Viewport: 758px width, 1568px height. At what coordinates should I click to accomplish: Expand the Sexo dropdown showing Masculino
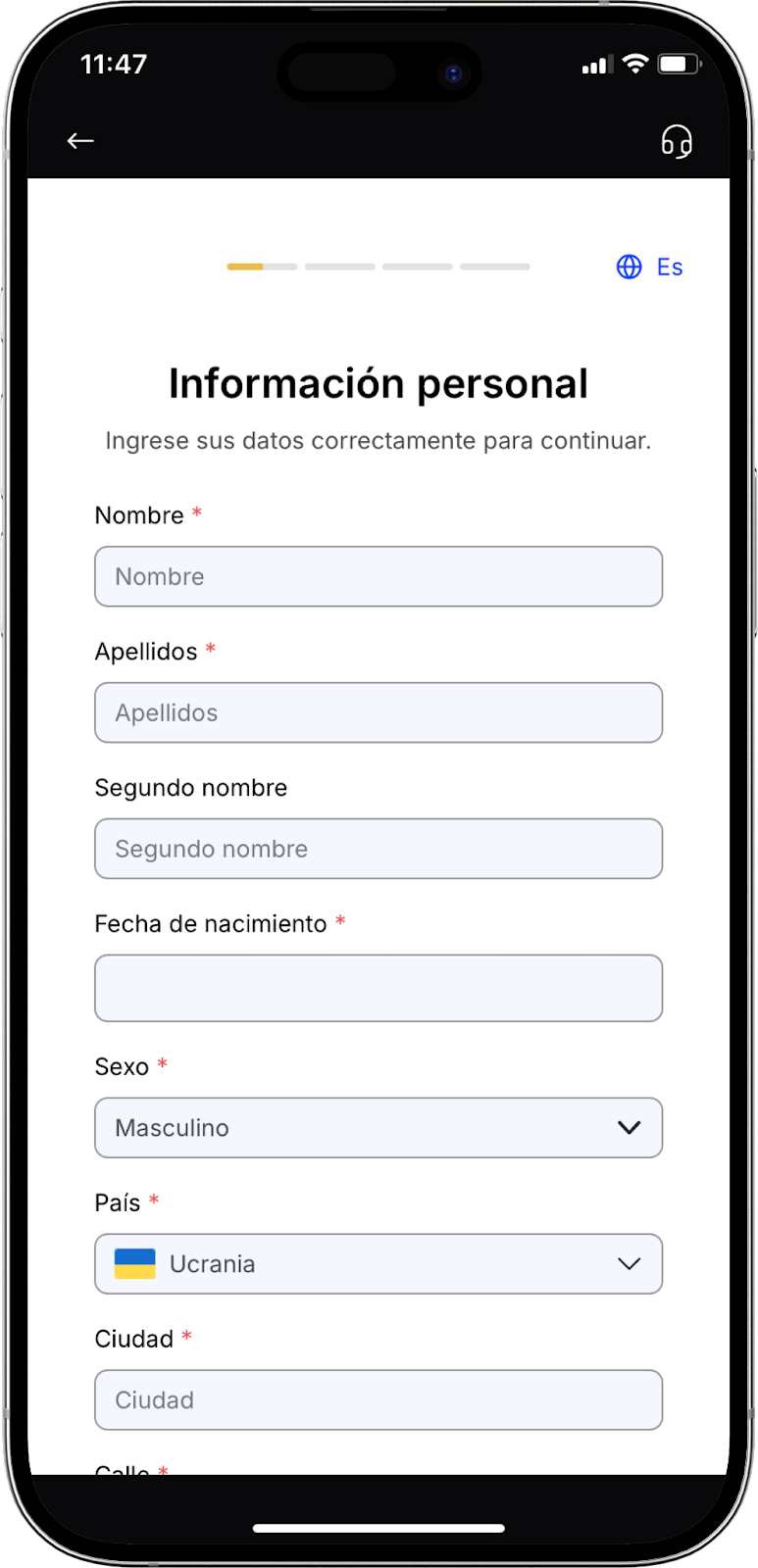[379, 1128]
